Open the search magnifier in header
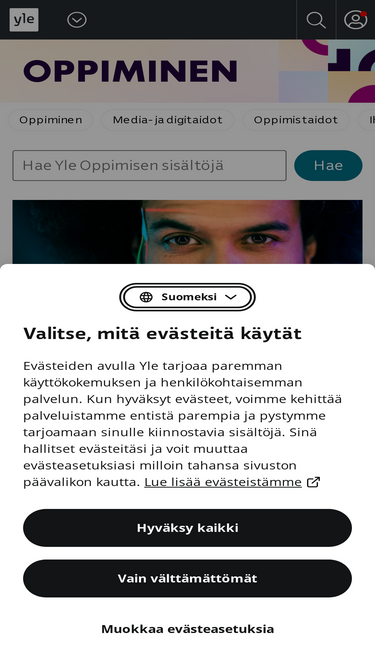The image size is (375, 667). pos(316,20)
